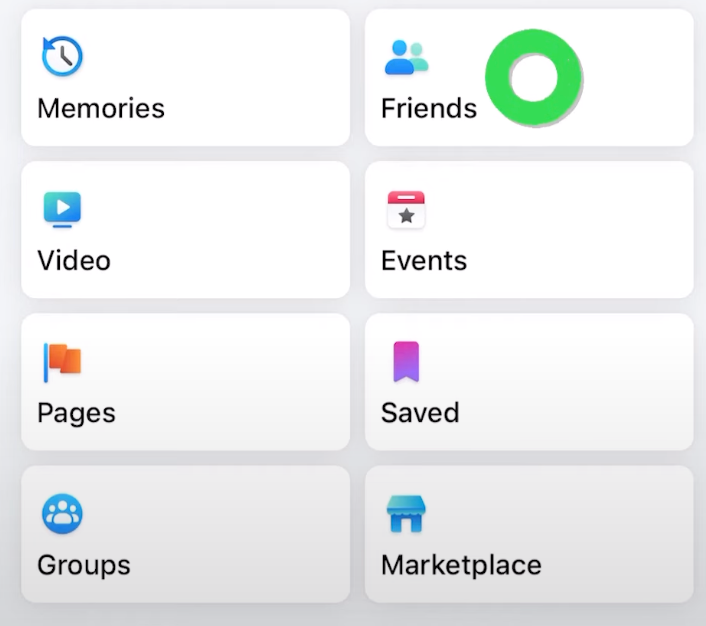Show Saved items
This screenshot has height=626, width=706.
528,382
